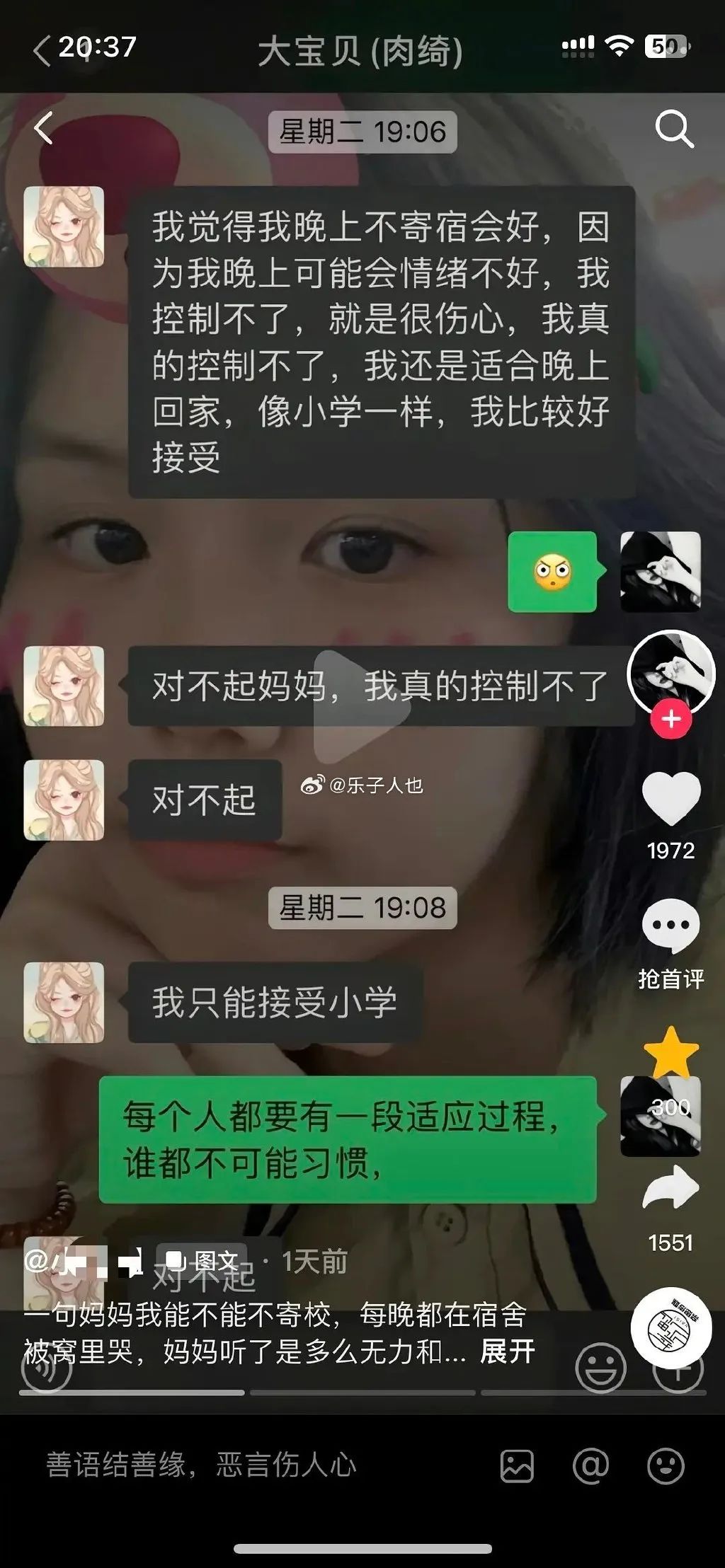
Task: Attach an image to the comment
Action: click(517, 1465)
